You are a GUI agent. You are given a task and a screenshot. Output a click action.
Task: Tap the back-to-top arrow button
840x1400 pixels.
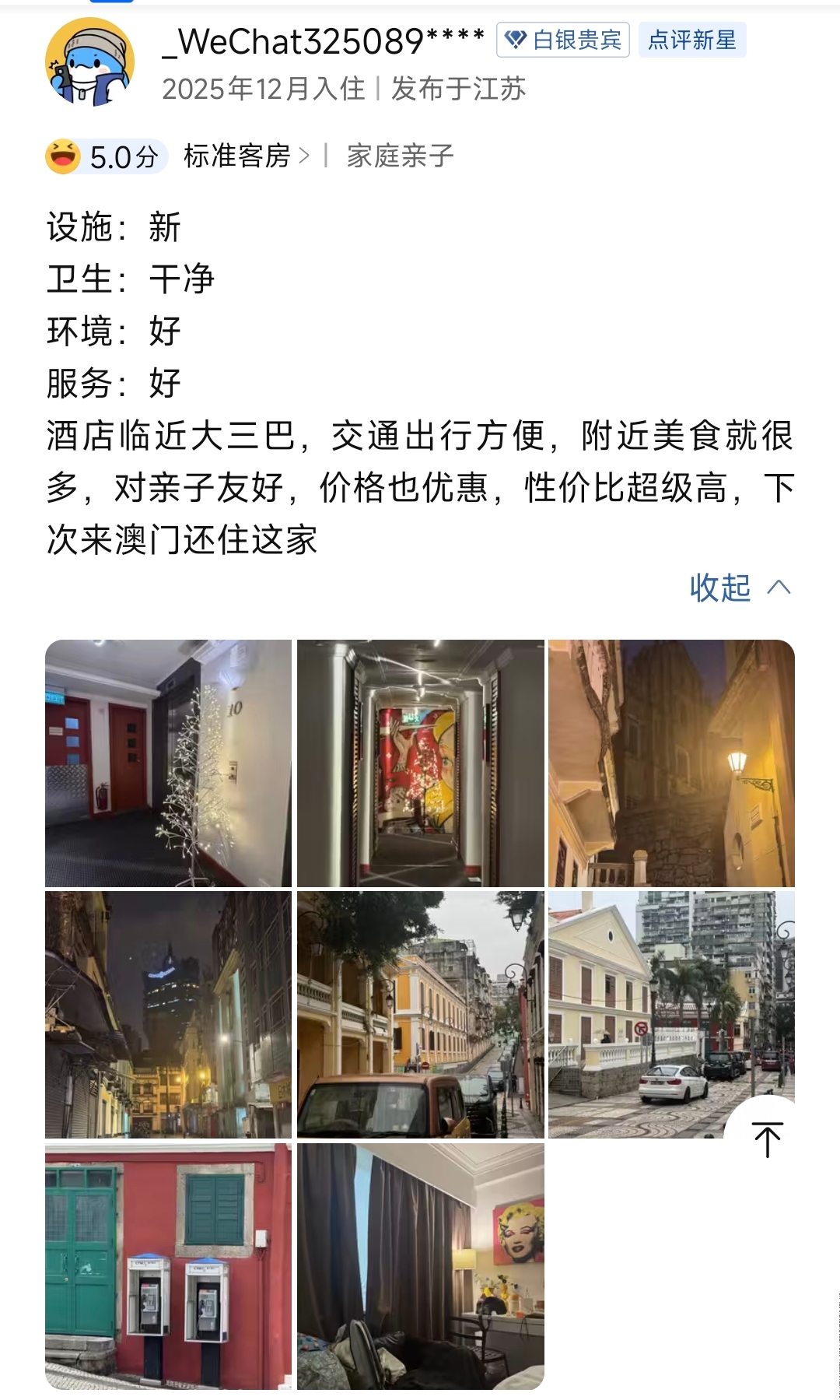(x=767, y=1140)
